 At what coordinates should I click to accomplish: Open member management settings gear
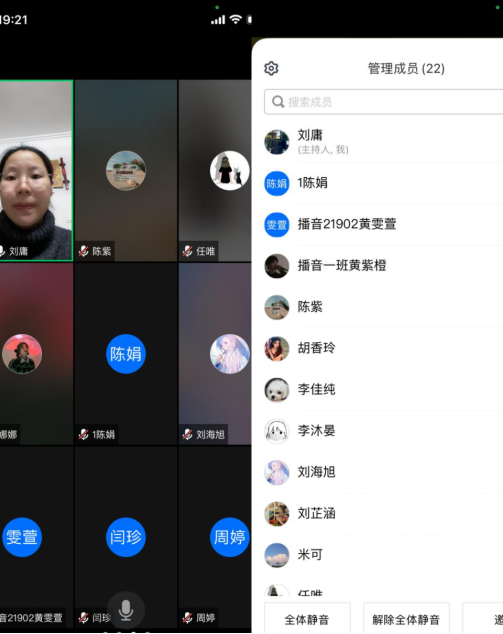(271, 68)
